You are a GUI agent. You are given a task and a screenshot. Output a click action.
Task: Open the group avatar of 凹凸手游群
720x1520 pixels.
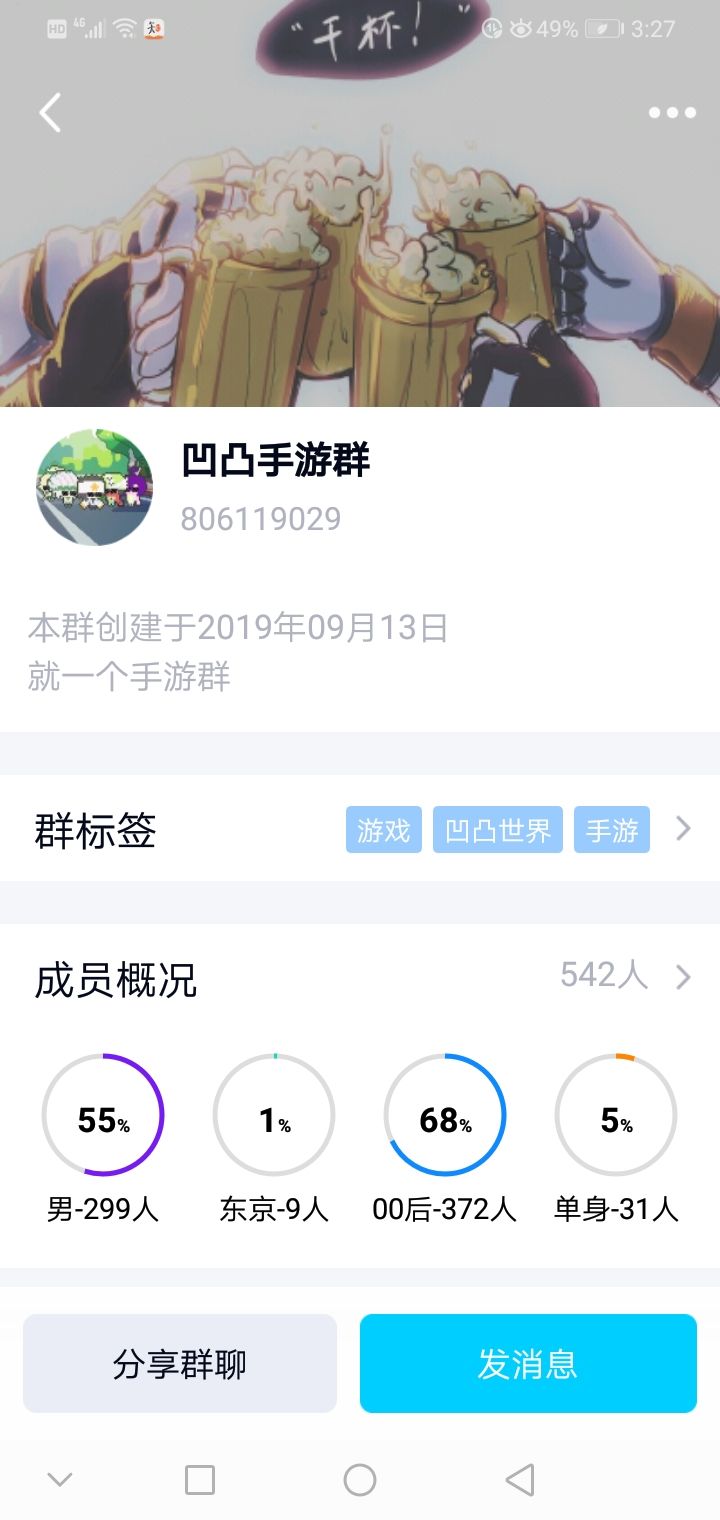[x=94, y=486]
